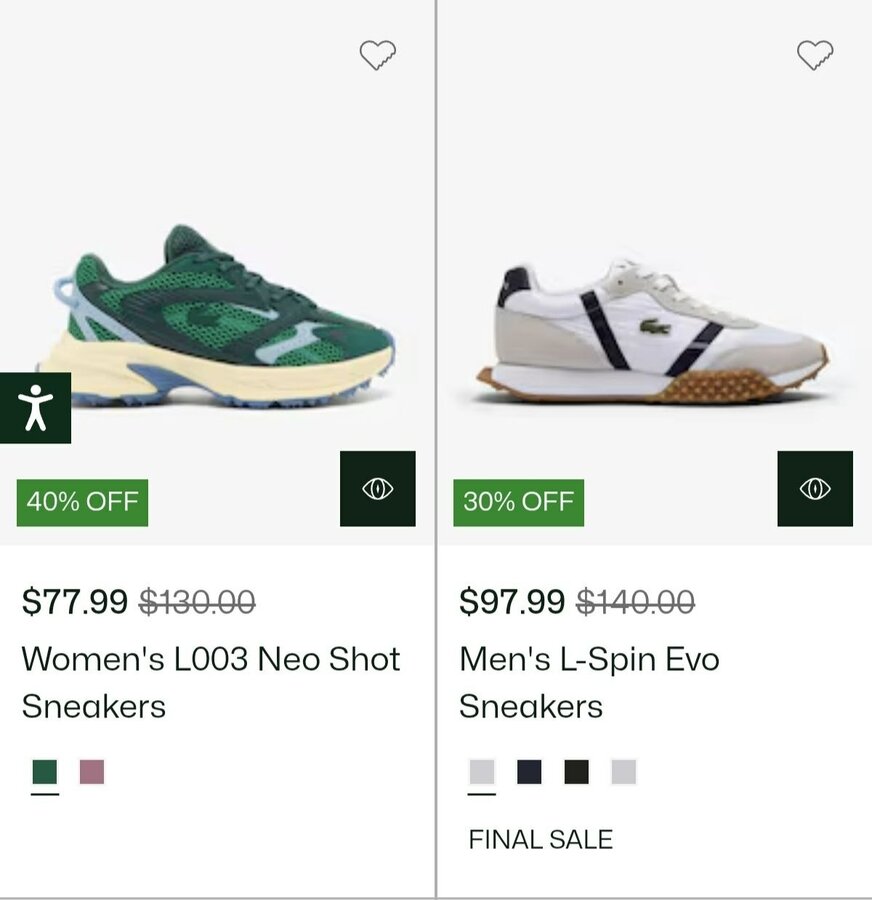Image resolution: width=872 pixels, height=900 pixels.
Task: Select the green color for Neo Shot Sneakers
Action: pyautogui.click(x=45, y=771)
